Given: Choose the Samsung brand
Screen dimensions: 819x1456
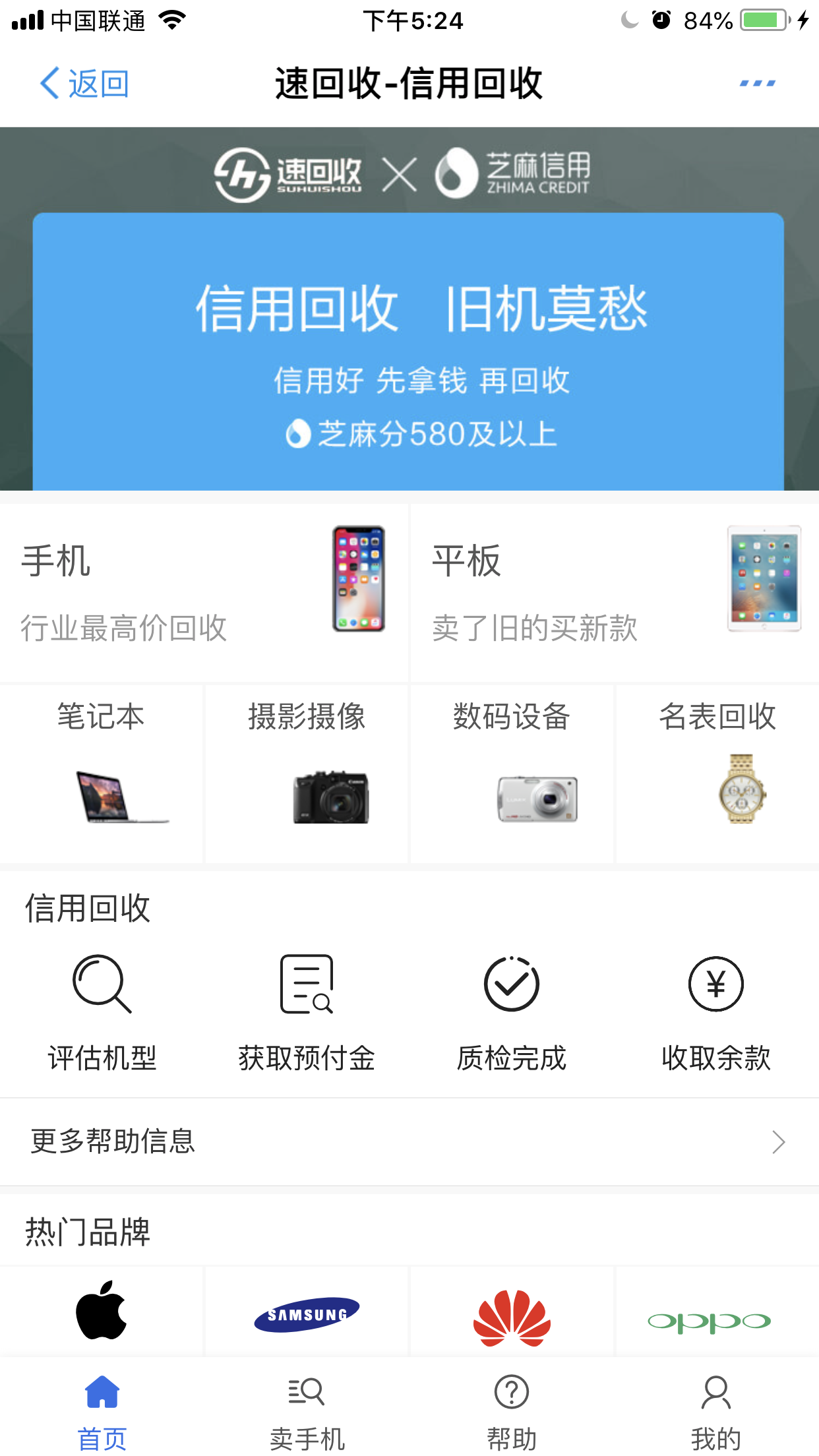Looking at the screenshot, I should [307, 1314].
